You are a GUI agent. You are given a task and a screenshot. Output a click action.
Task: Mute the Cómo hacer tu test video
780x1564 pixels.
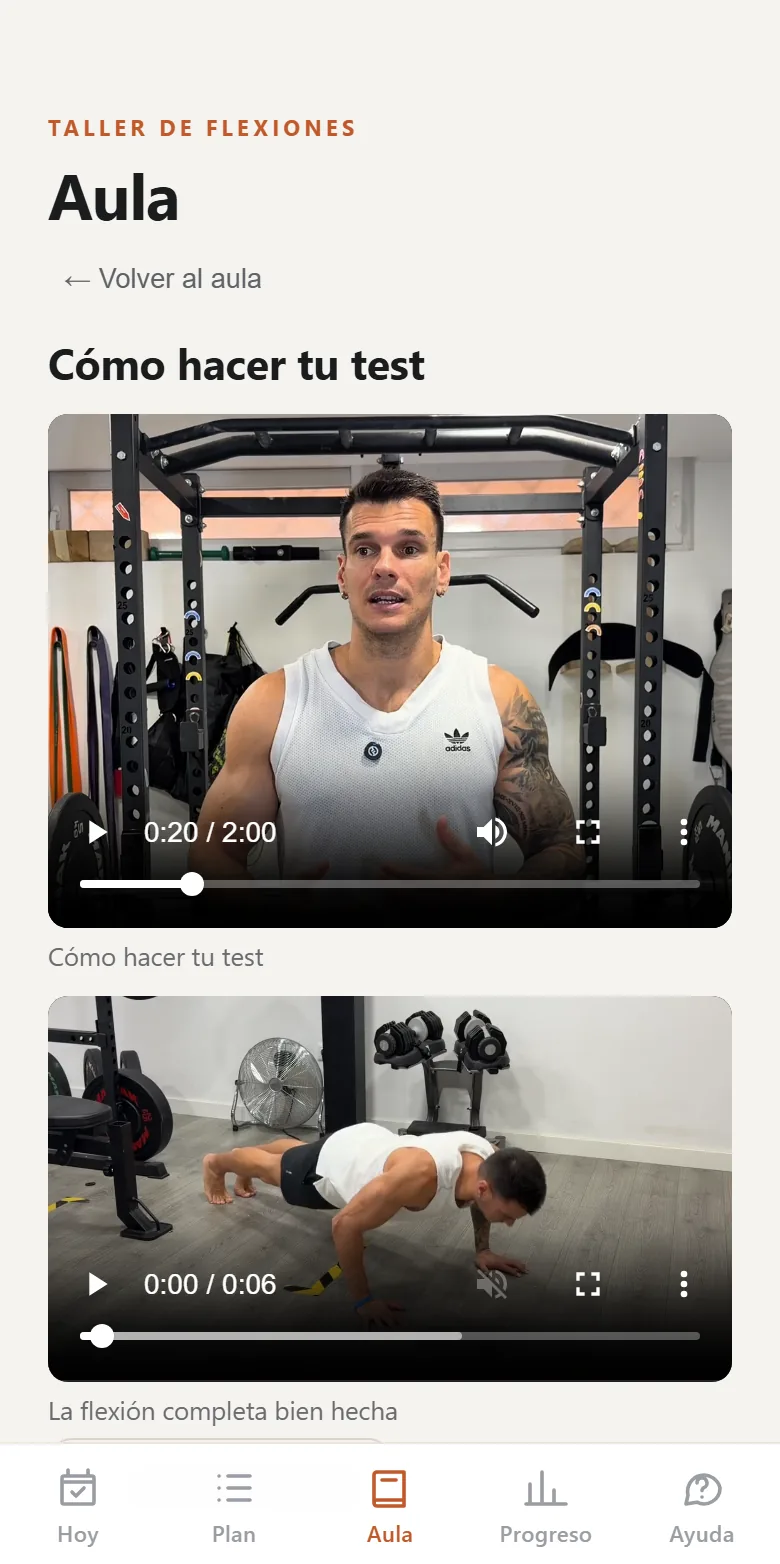pyautogui.click(x=492, y=832)
